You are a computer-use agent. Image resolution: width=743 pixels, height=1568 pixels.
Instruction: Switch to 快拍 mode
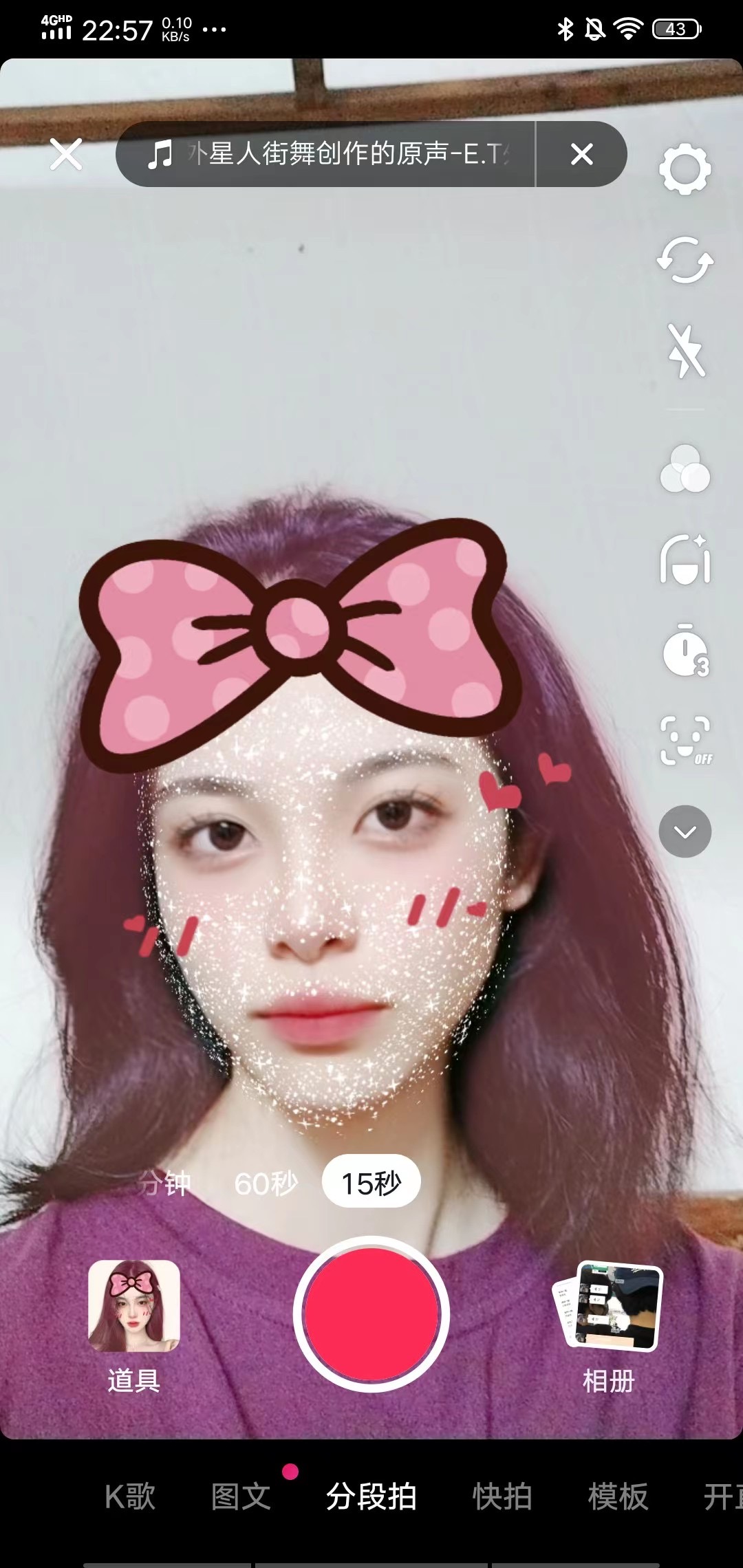tap(502, 1496)
